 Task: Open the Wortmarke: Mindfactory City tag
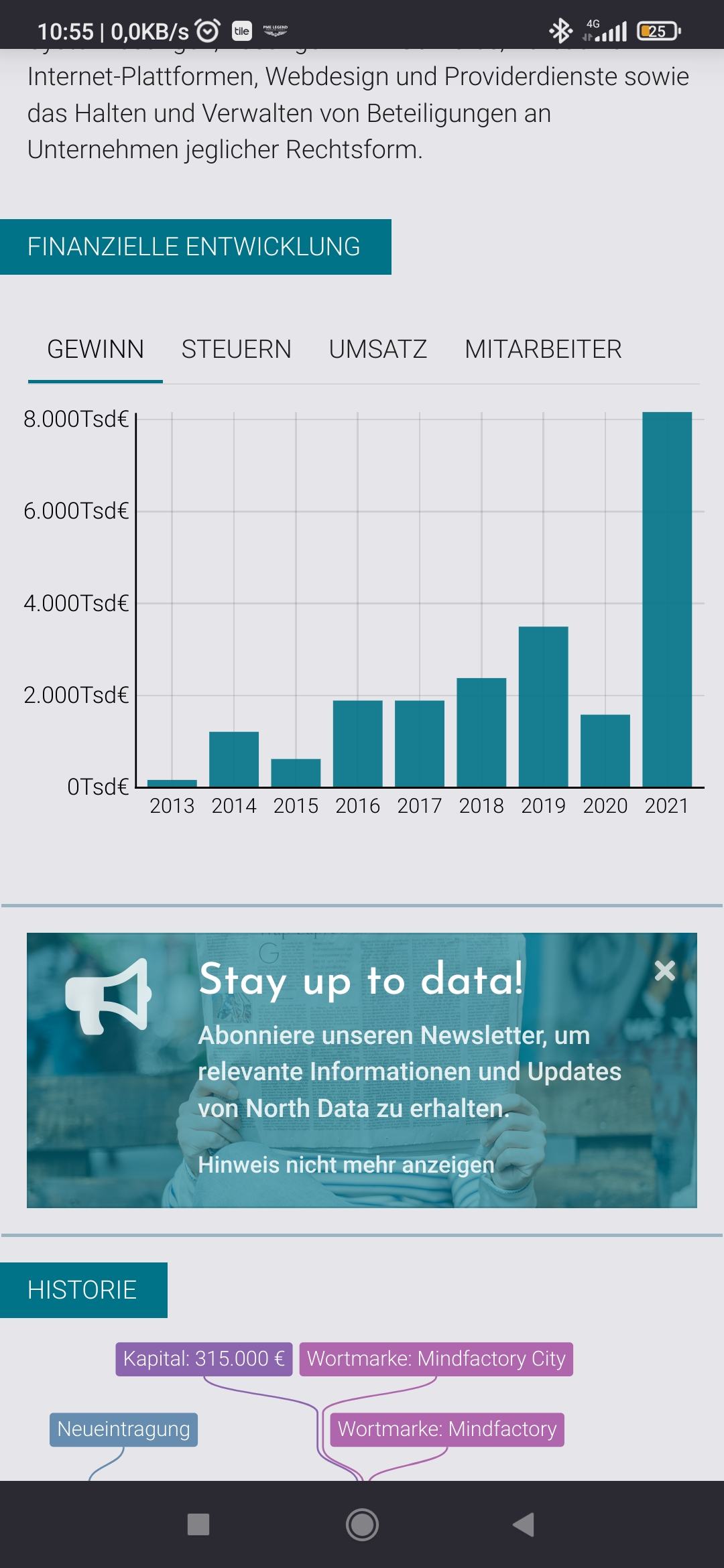pos(436,1359)
